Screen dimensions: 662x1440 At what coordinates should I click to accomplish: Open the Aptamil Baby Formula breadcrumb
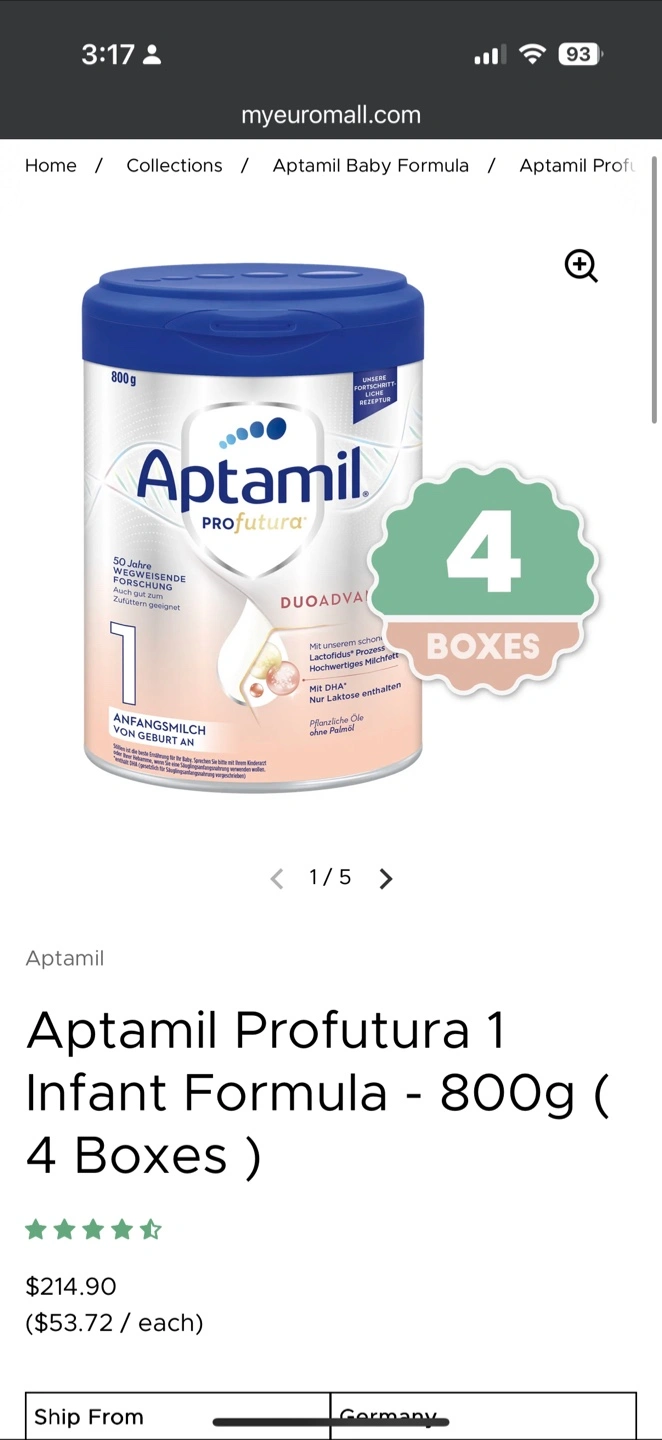(x=371, y=166)
